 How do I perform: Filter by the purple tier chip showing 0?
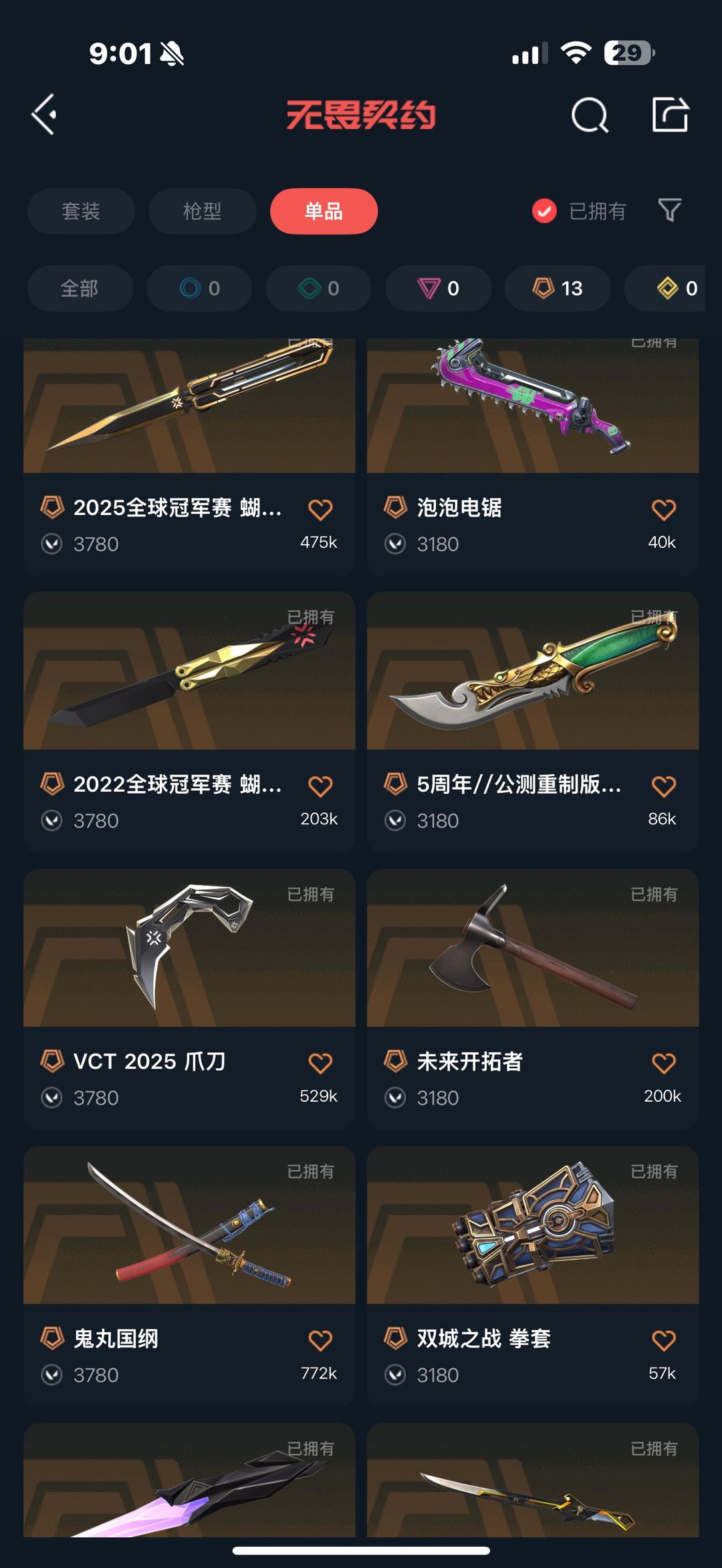click(x=438, y=289)
